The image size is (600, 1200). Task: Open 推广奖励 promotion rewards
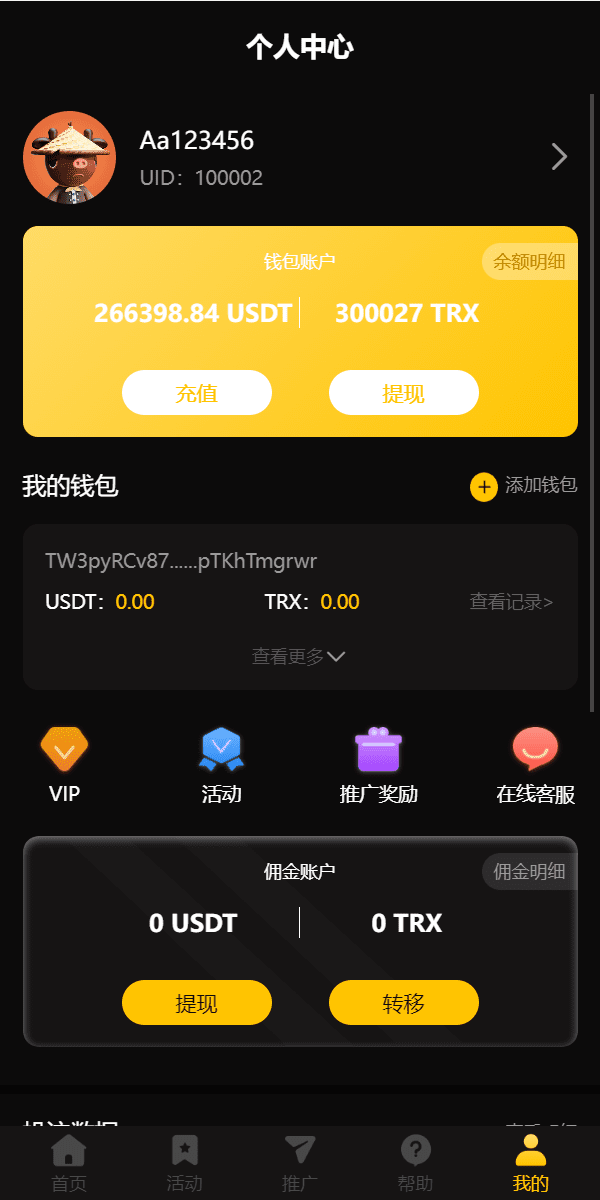[x=378, y=766]
